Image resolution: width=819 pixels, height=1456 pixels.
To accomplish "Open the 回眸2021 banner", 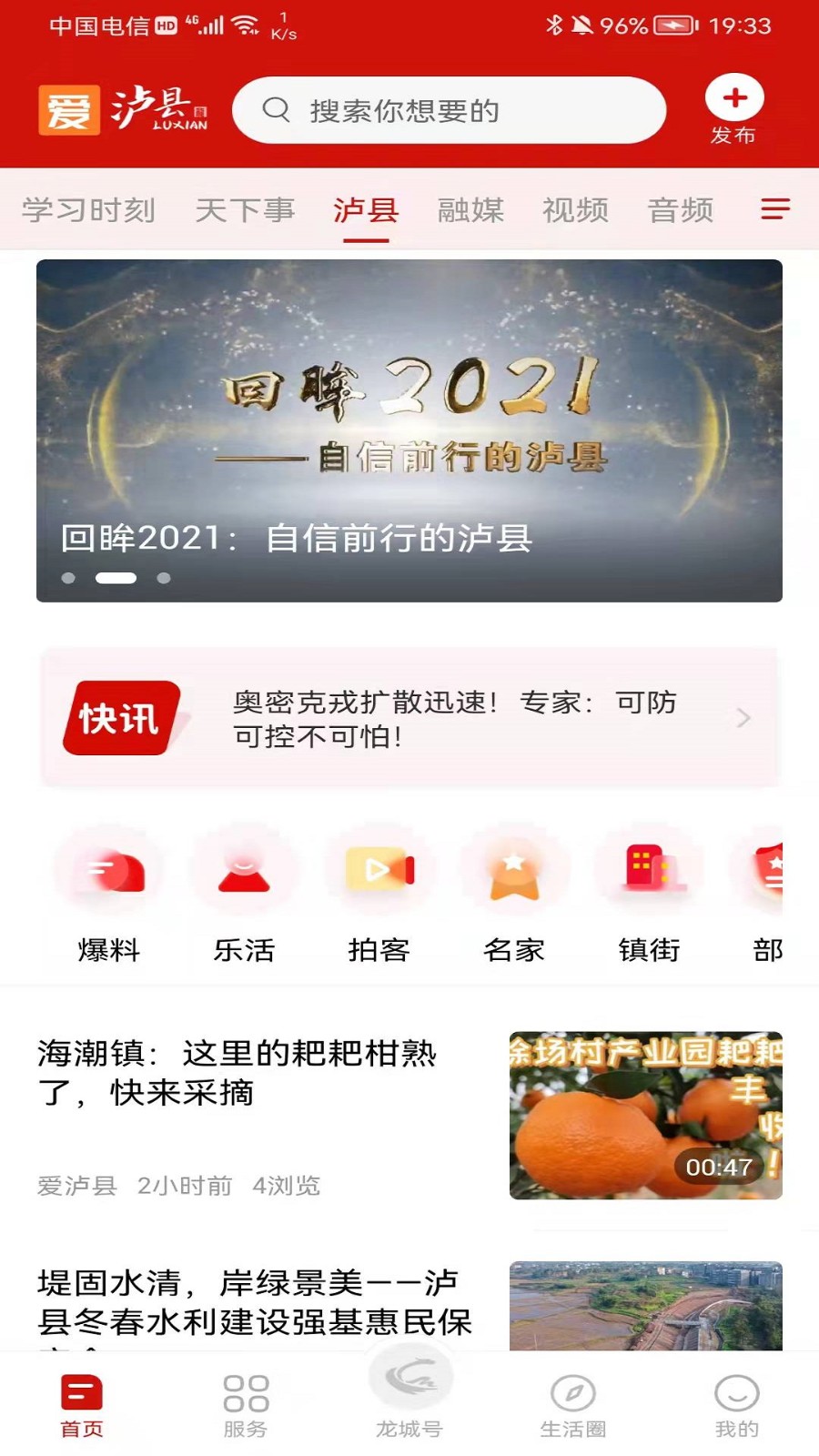I will [x=409, y=430].
